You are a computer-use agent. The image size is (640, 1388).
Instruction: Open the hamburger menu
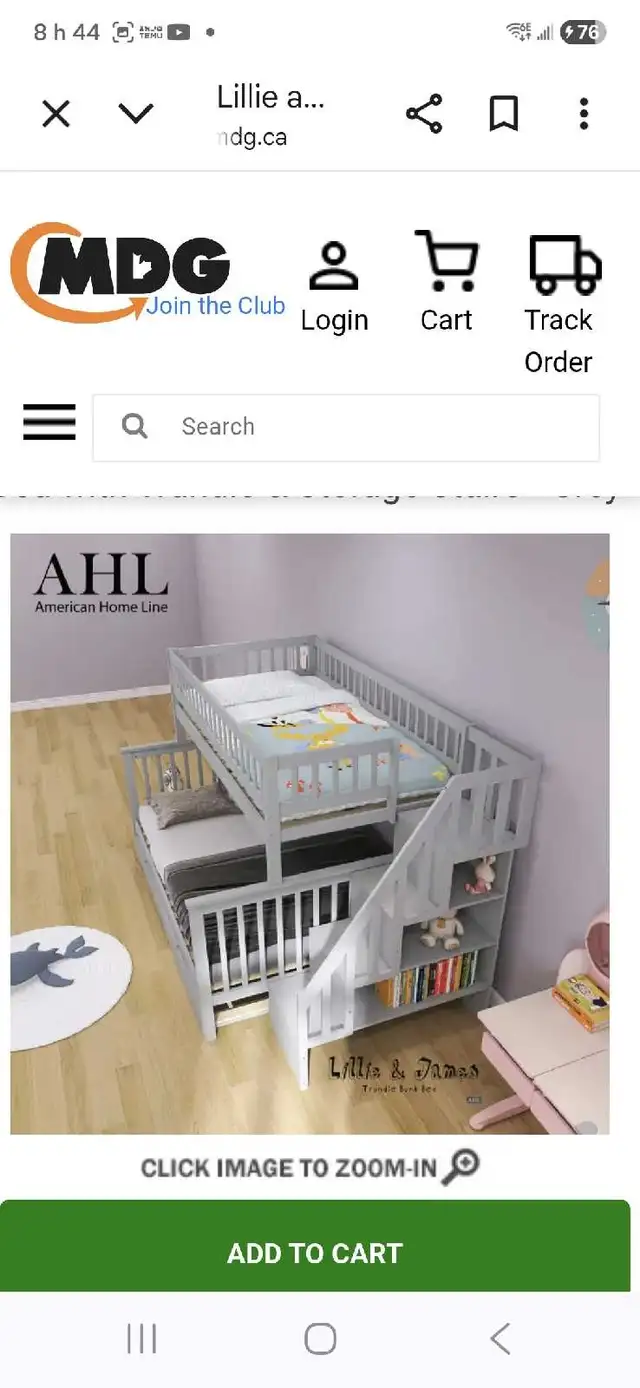(x=49, y=423)
